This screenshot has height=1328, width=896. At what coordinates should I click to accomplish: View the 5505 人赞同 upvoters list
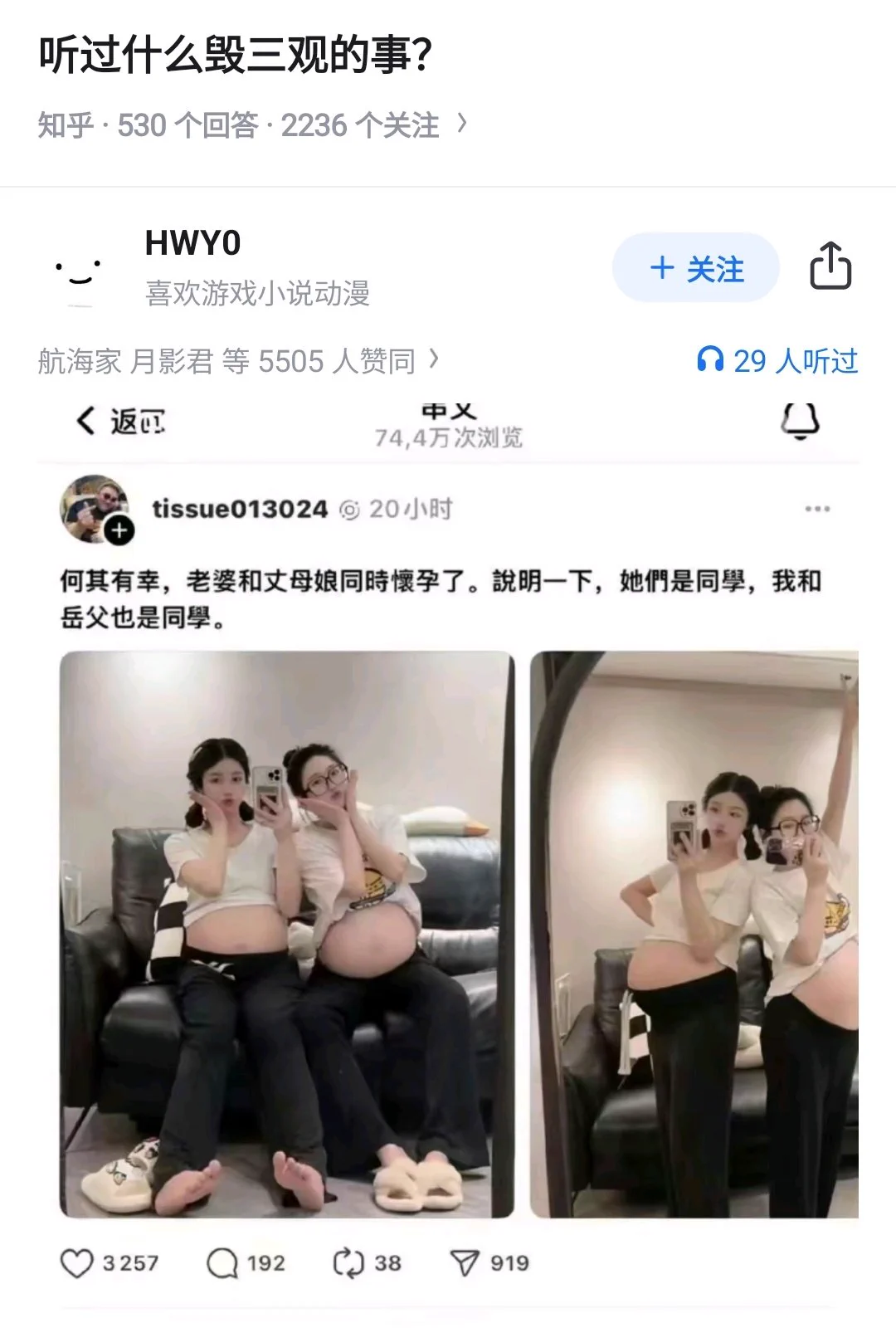[238, 361]
